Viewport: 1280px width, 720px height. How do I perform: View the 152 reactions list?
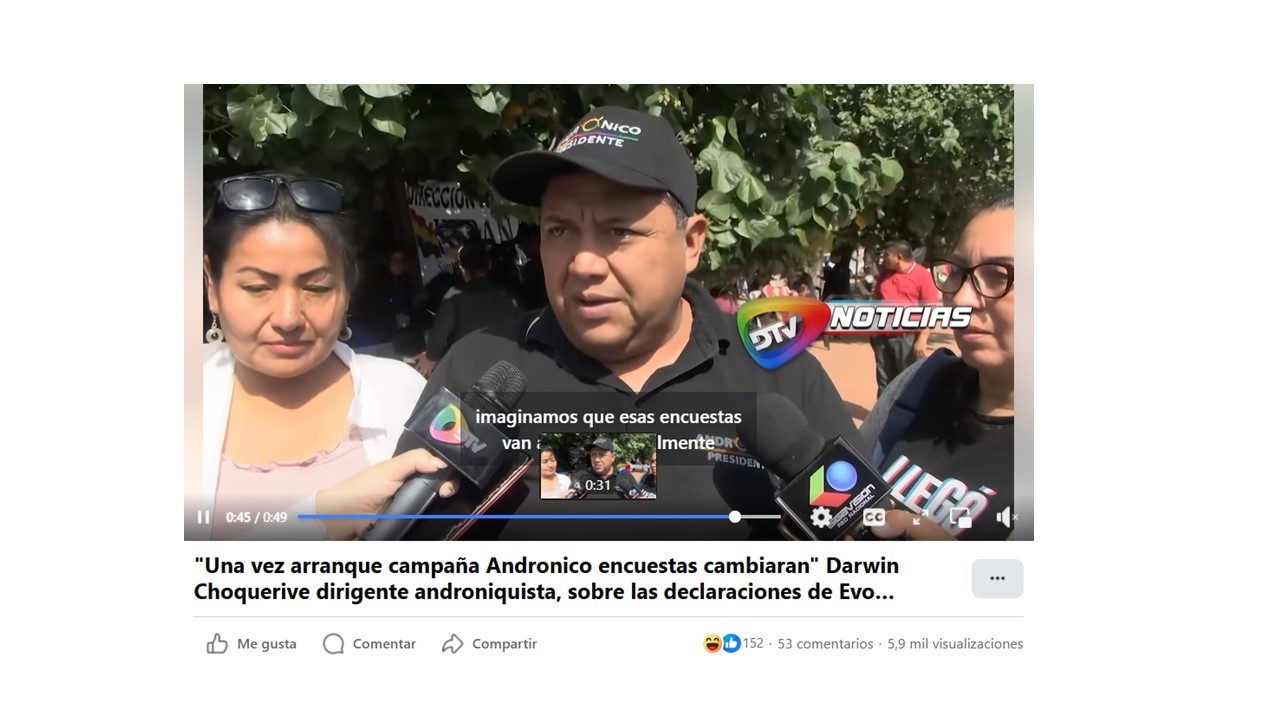coord(735,644)
